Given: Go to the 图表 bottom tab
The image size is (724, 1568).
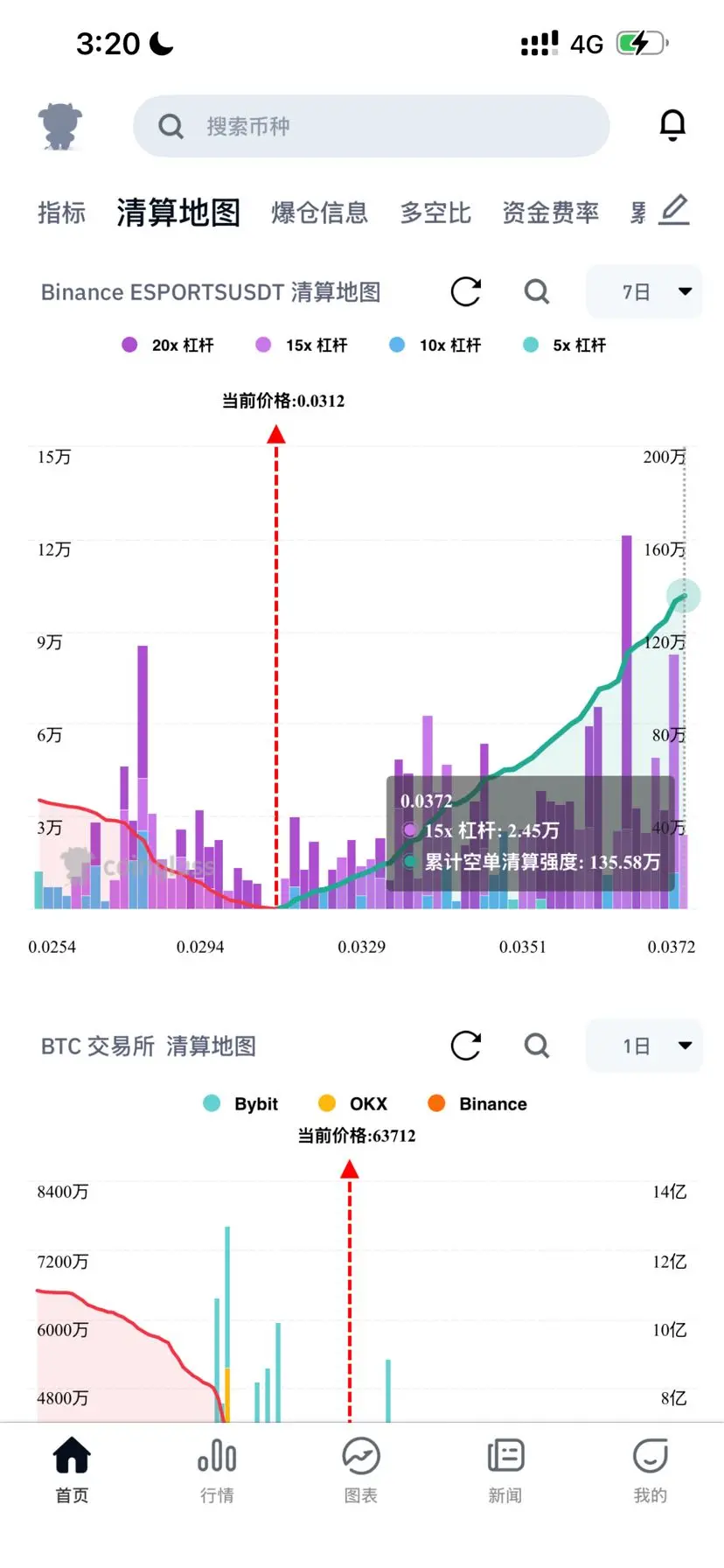Looking at the screenshot, I should 361,1470.
